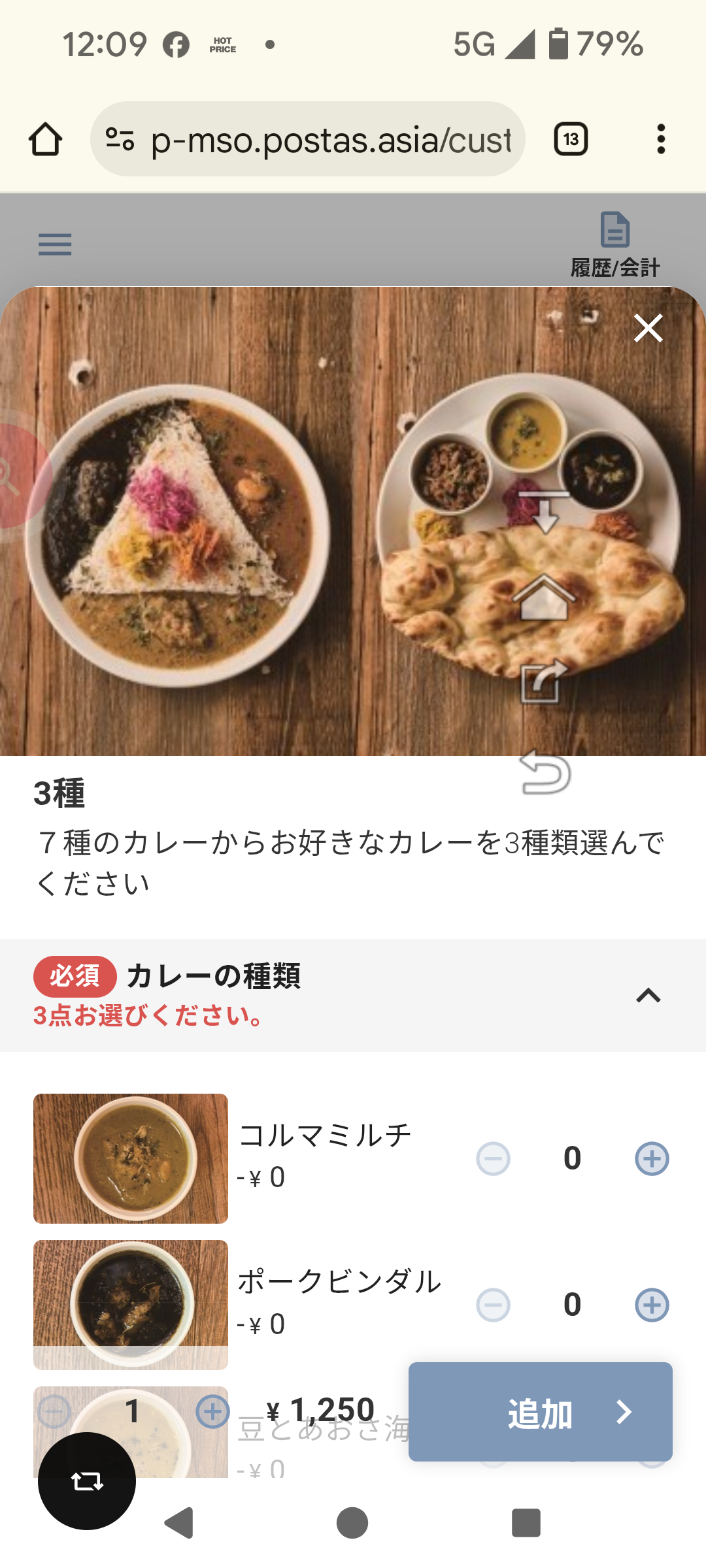This screenshot has height=1568, width=706.
Task: Open site info icon in the address bar
Action: tap(120, 139)
